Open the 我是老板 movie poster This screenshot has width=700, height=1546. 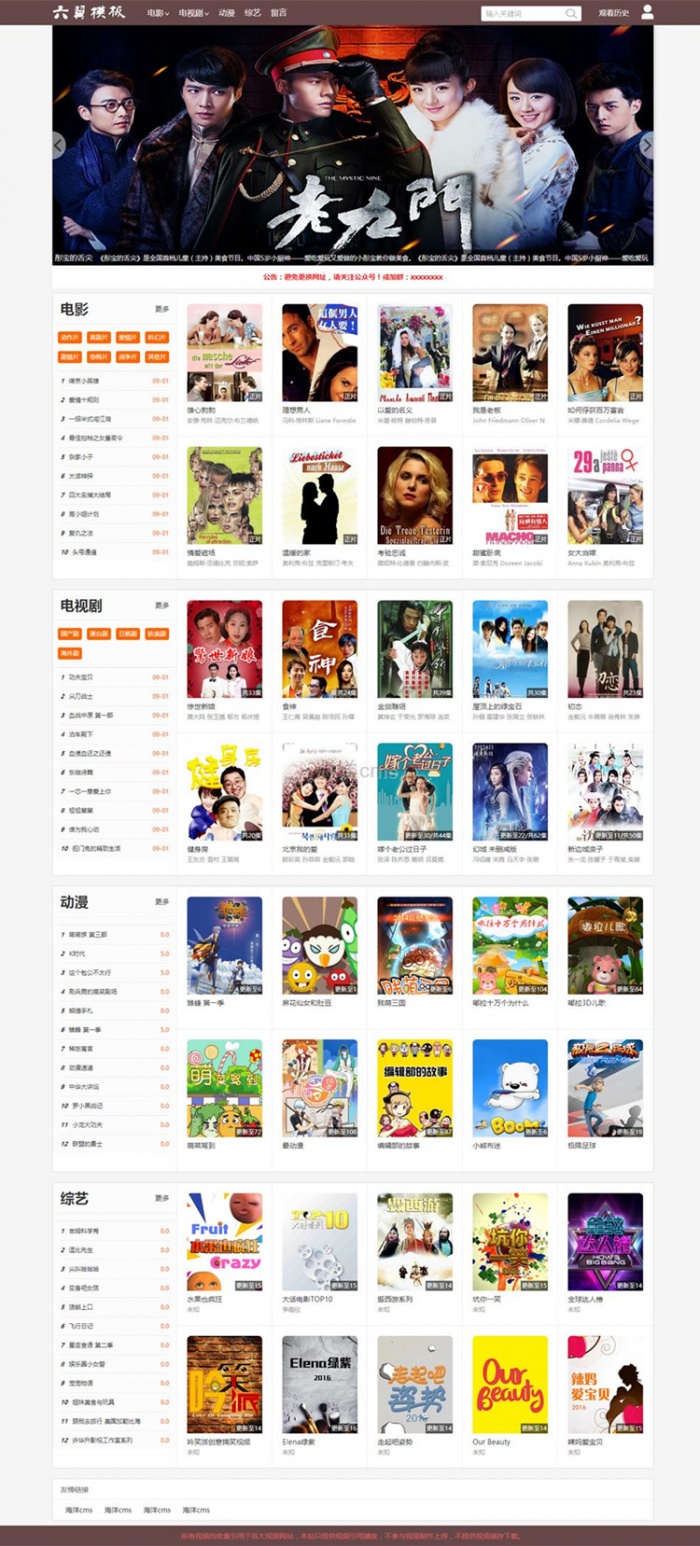[510, 353]
